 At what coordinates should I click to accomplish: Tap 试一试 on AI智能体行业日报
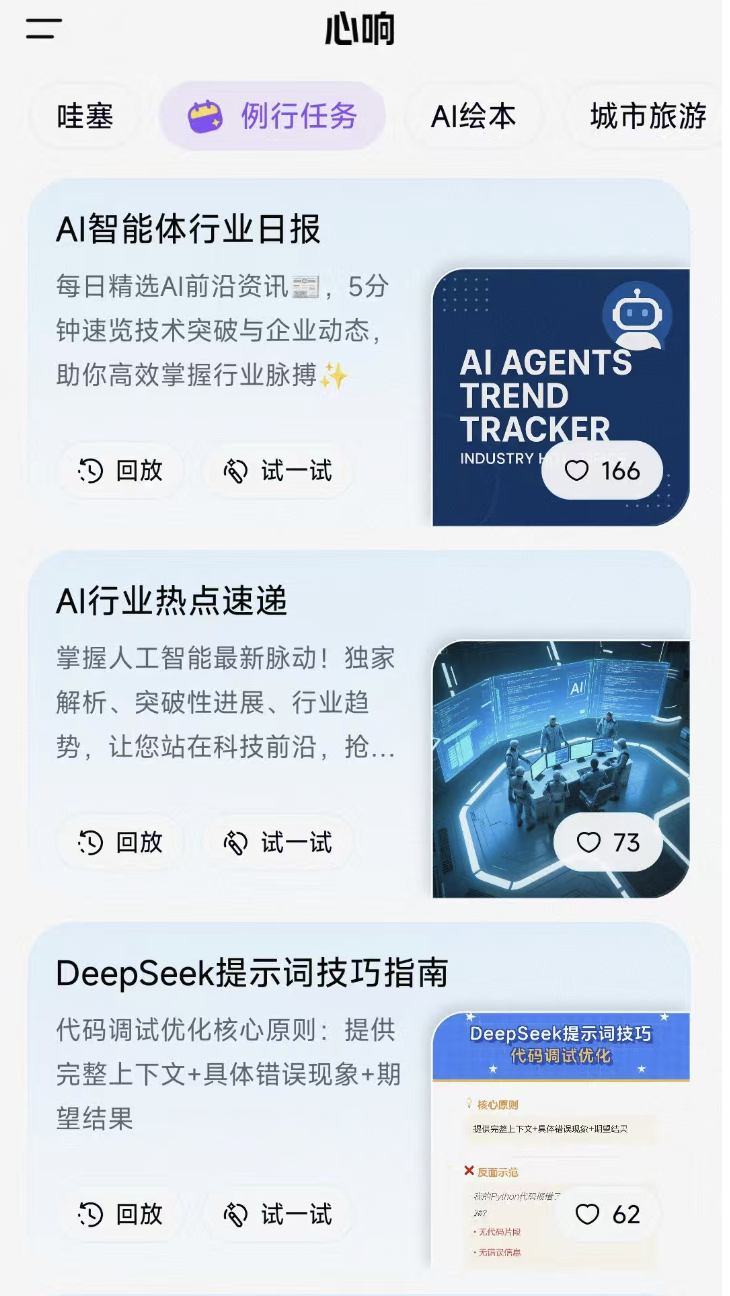[x=277, y=471]
